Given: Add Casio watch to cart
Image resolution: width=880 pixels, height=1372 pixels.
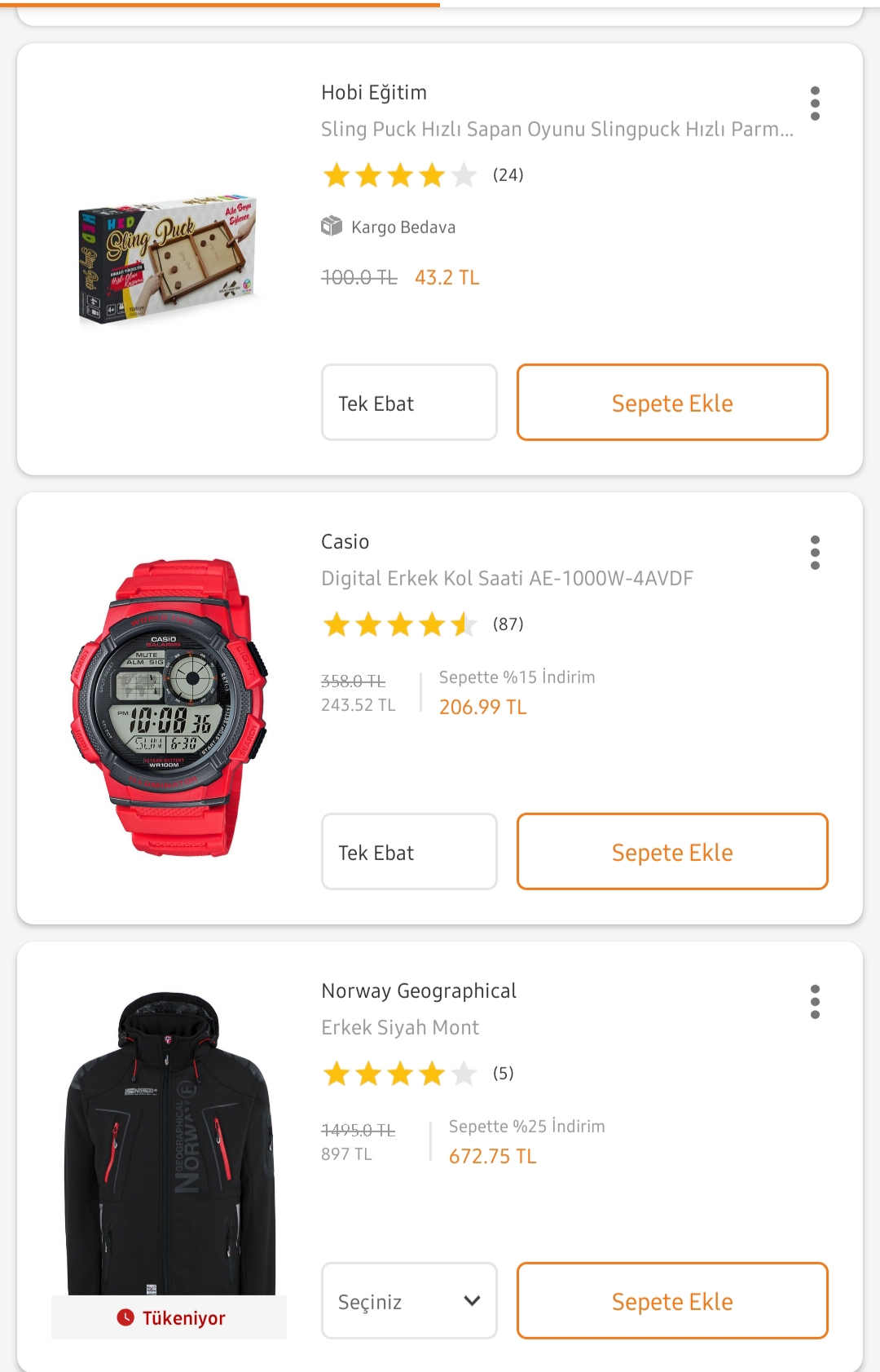Looking at the screenshot, I should 672,852.
